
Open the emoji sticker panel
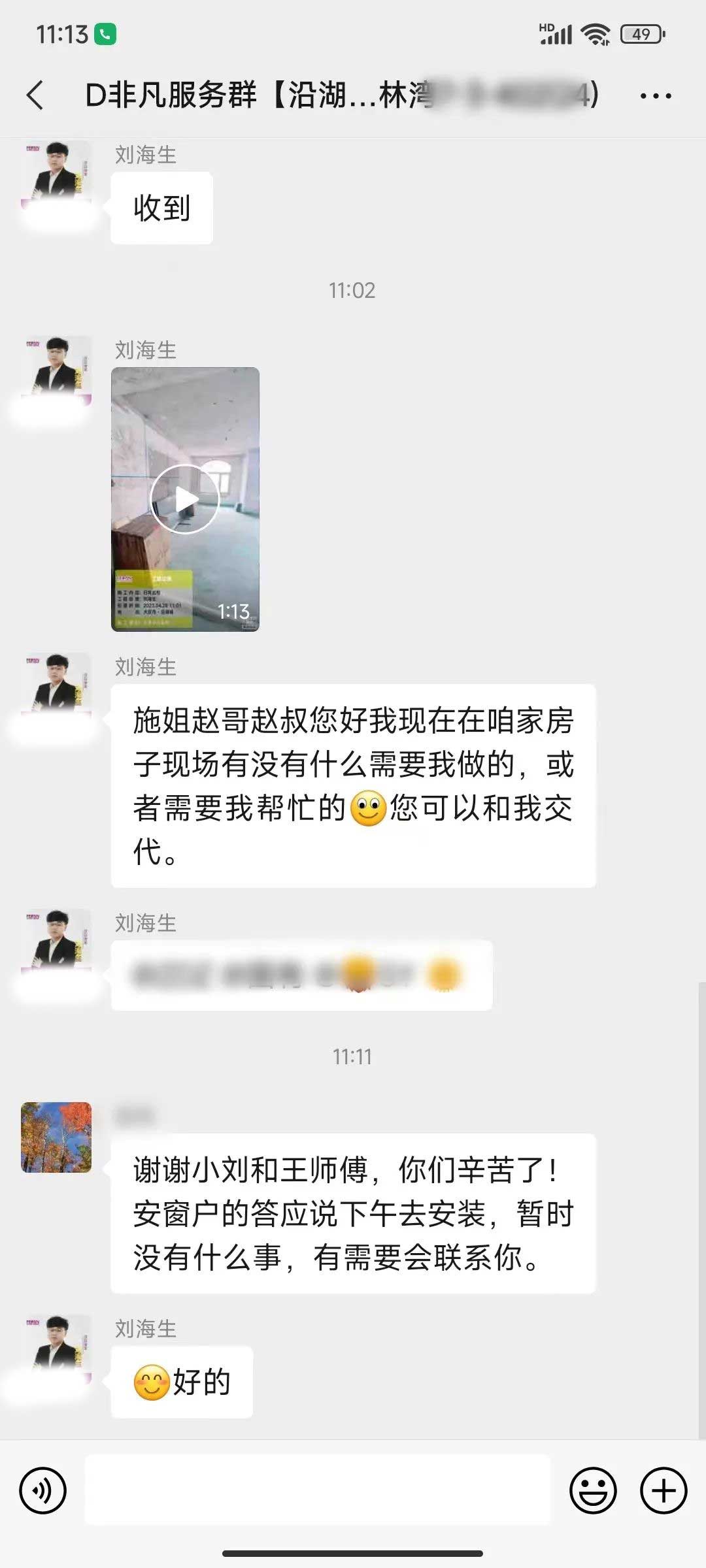point(593,1491)
